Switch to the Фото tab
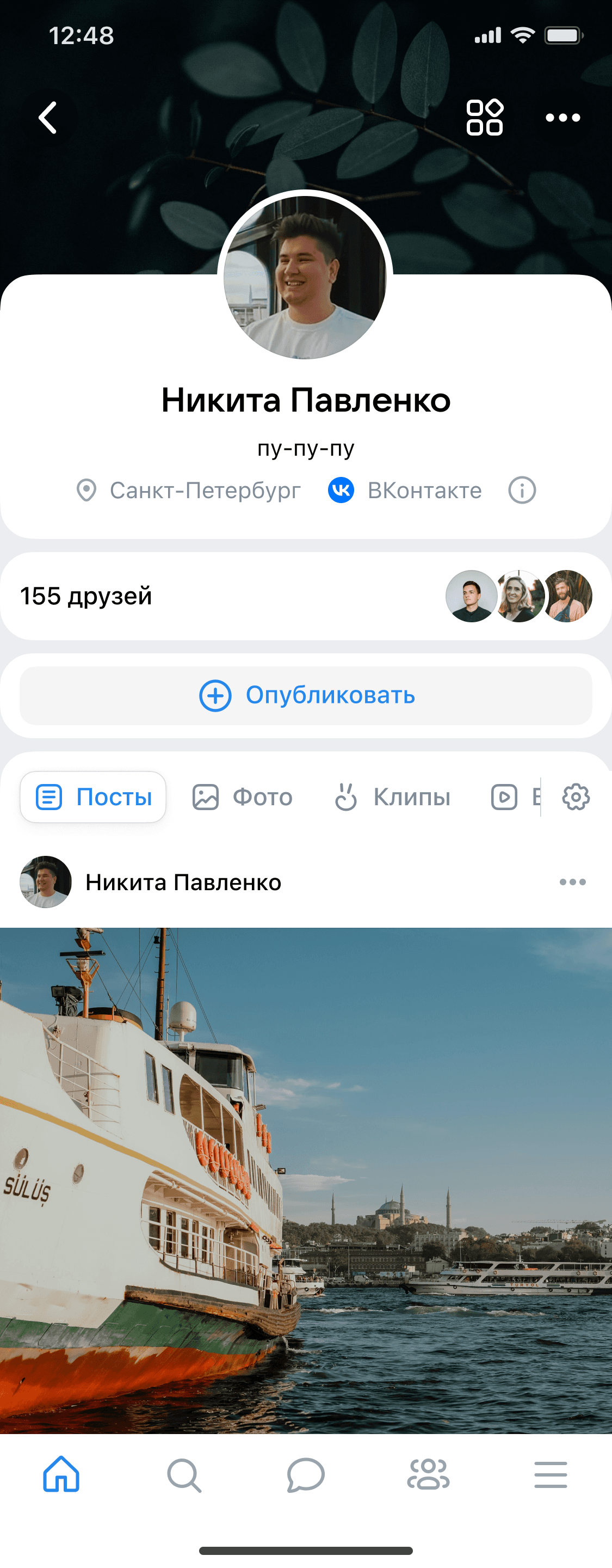 (243, 797)
